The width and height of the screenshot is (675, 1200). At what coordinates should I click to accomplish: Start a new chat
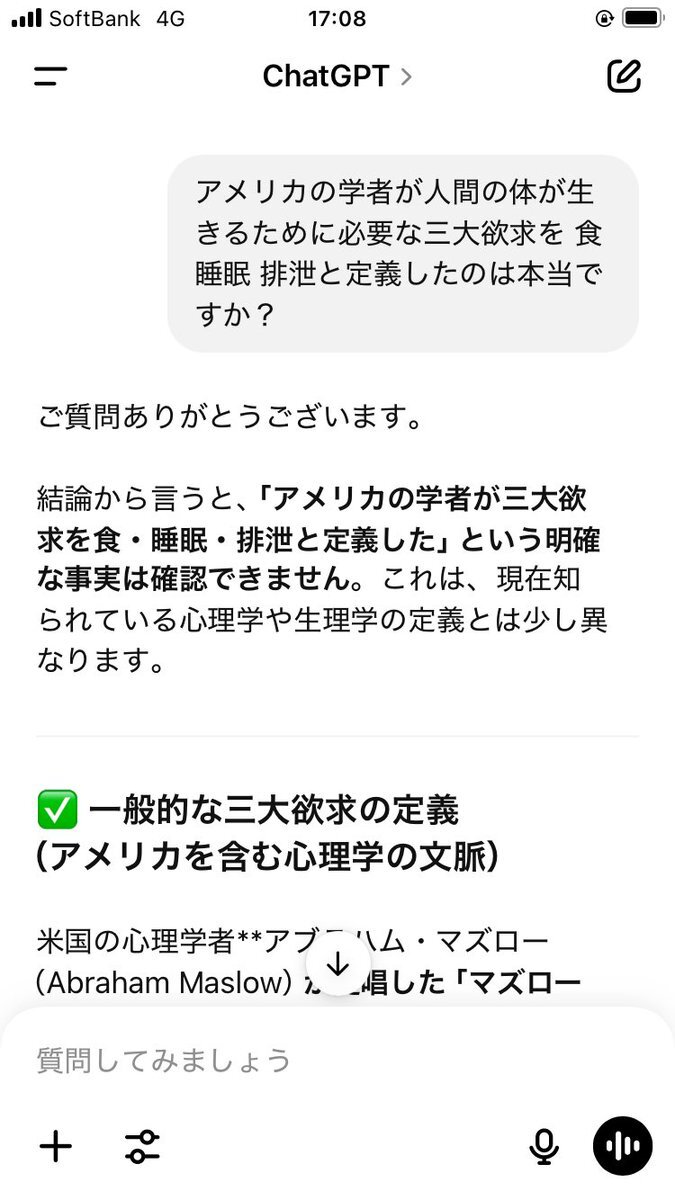[624, 76]
